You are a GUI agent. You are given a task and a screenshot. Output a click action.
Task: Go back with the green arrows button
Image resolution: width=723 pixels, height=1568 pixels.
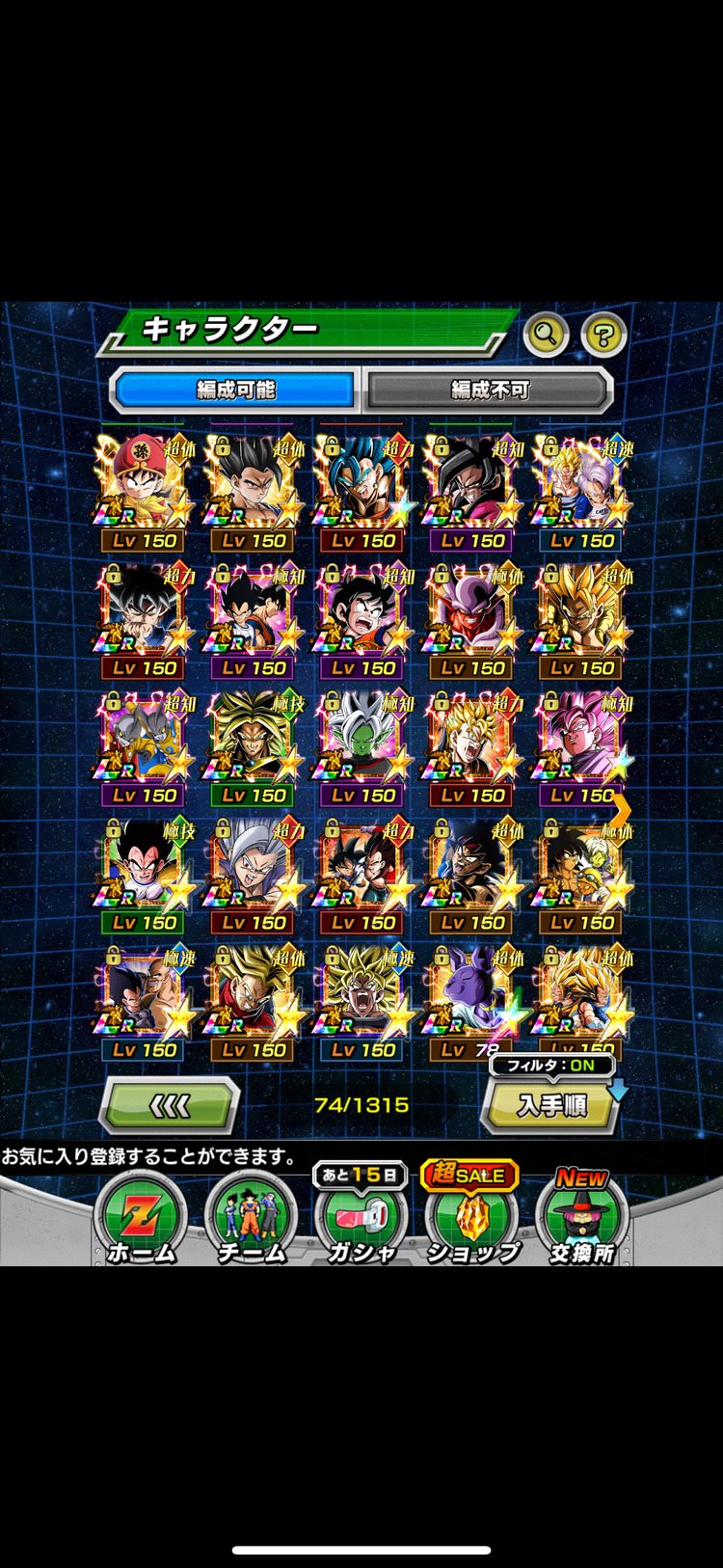click(170, 1105)
